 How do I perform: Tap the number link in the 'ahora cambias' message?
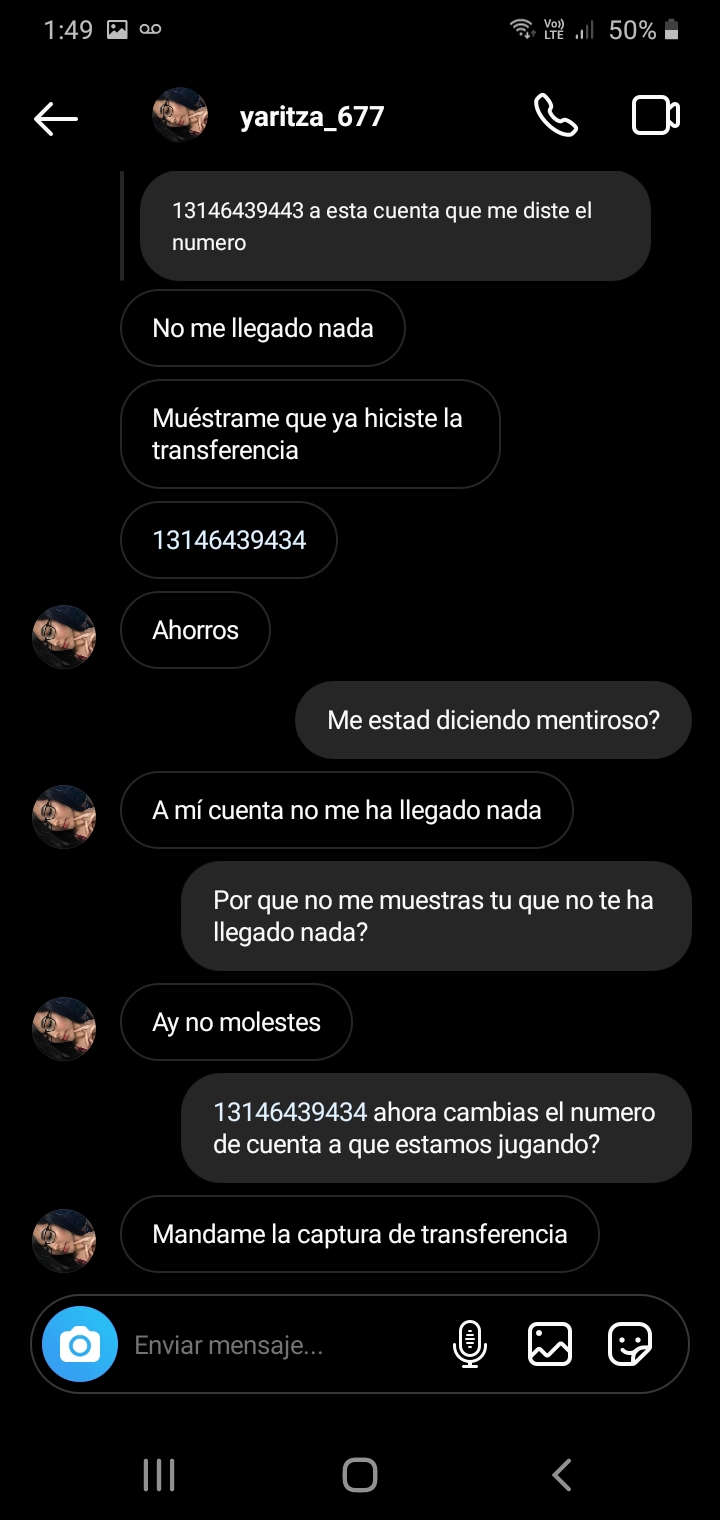click(x=290, y=1112)
